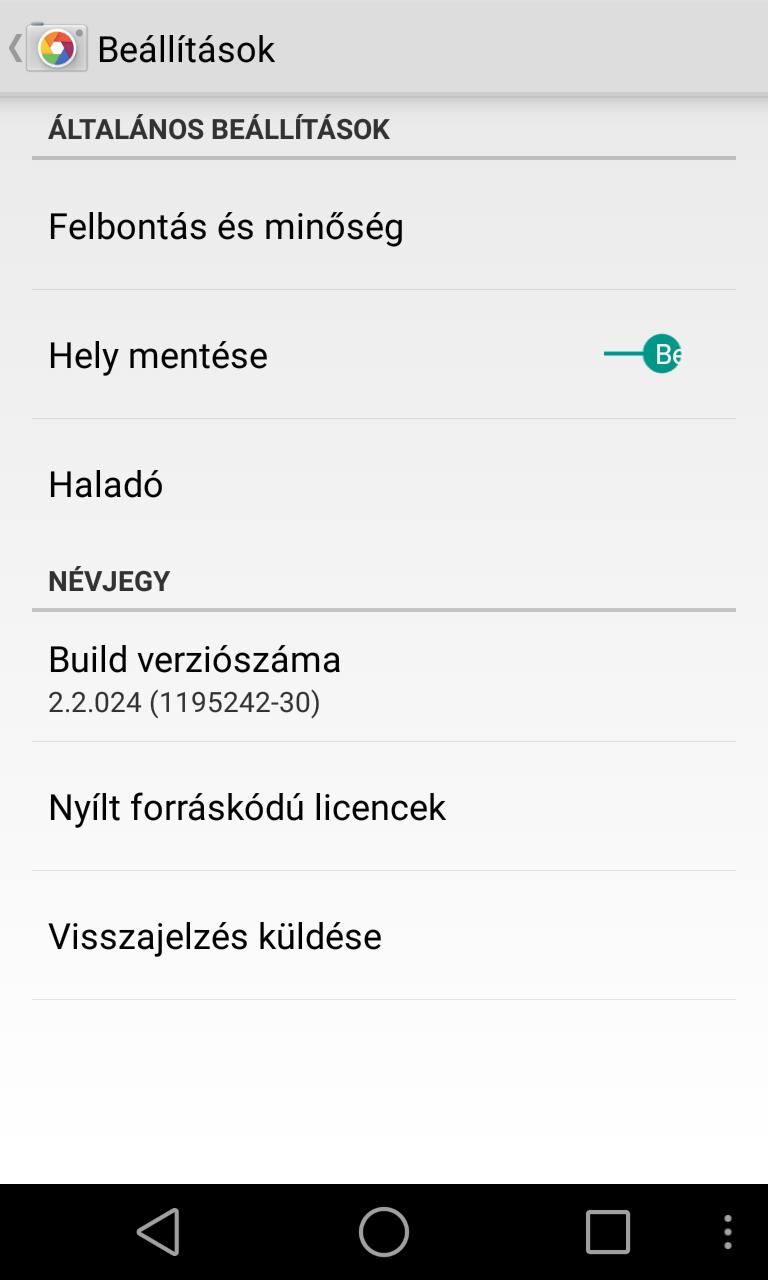
Task: Tap the system back button
Action: (x=158, y=1232)
